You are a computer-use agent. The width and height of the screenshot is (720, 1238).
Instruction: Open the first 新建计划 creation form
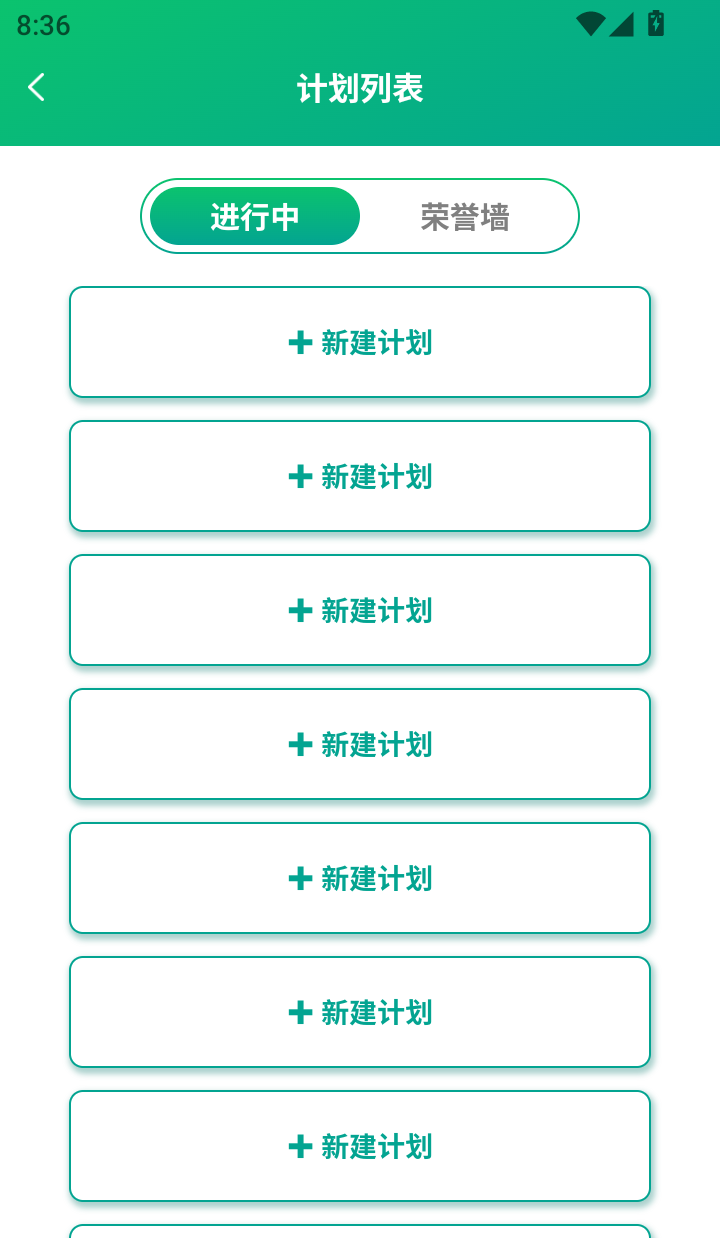(x=360, y=342)
